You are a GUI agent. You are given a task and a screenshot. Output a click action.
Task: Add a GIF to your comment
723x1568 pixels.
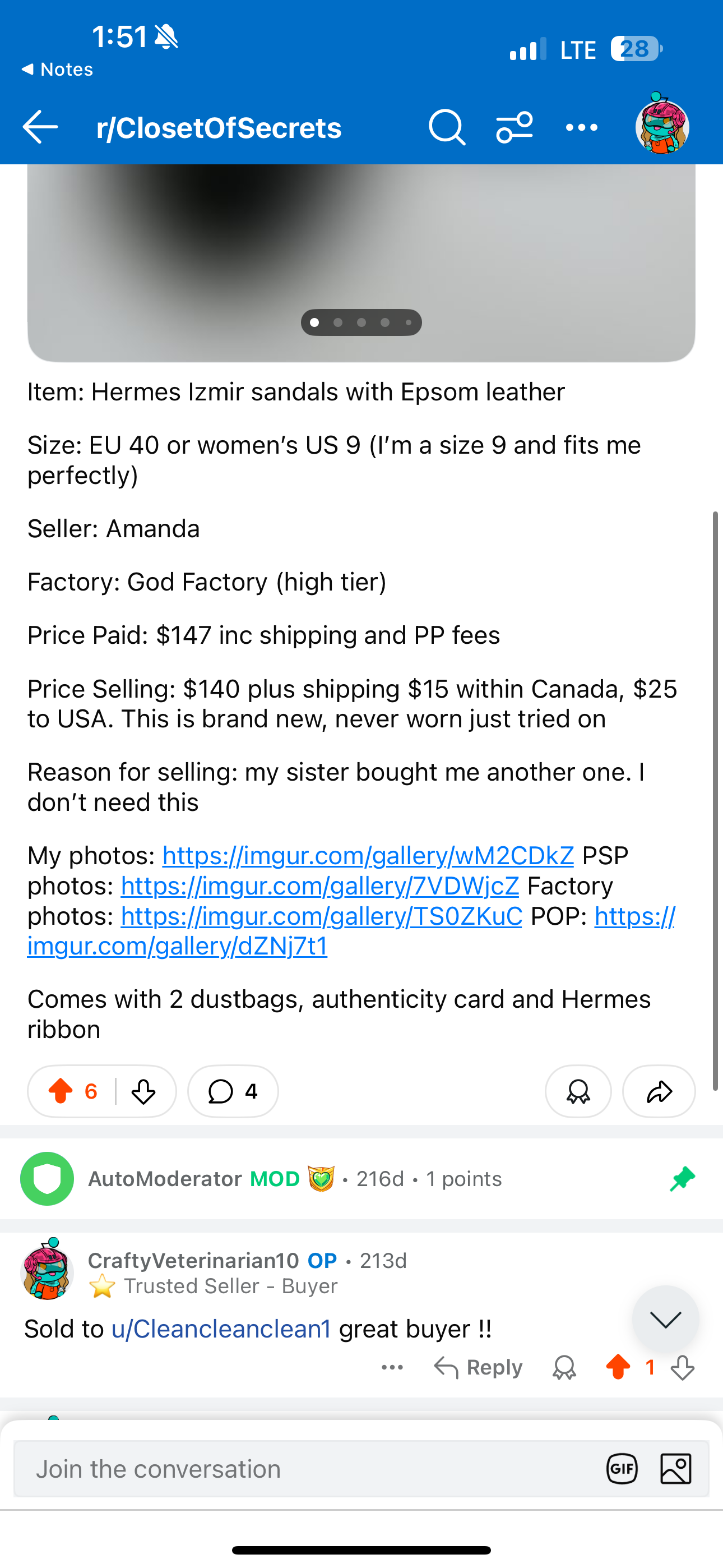pos(622,1469)
